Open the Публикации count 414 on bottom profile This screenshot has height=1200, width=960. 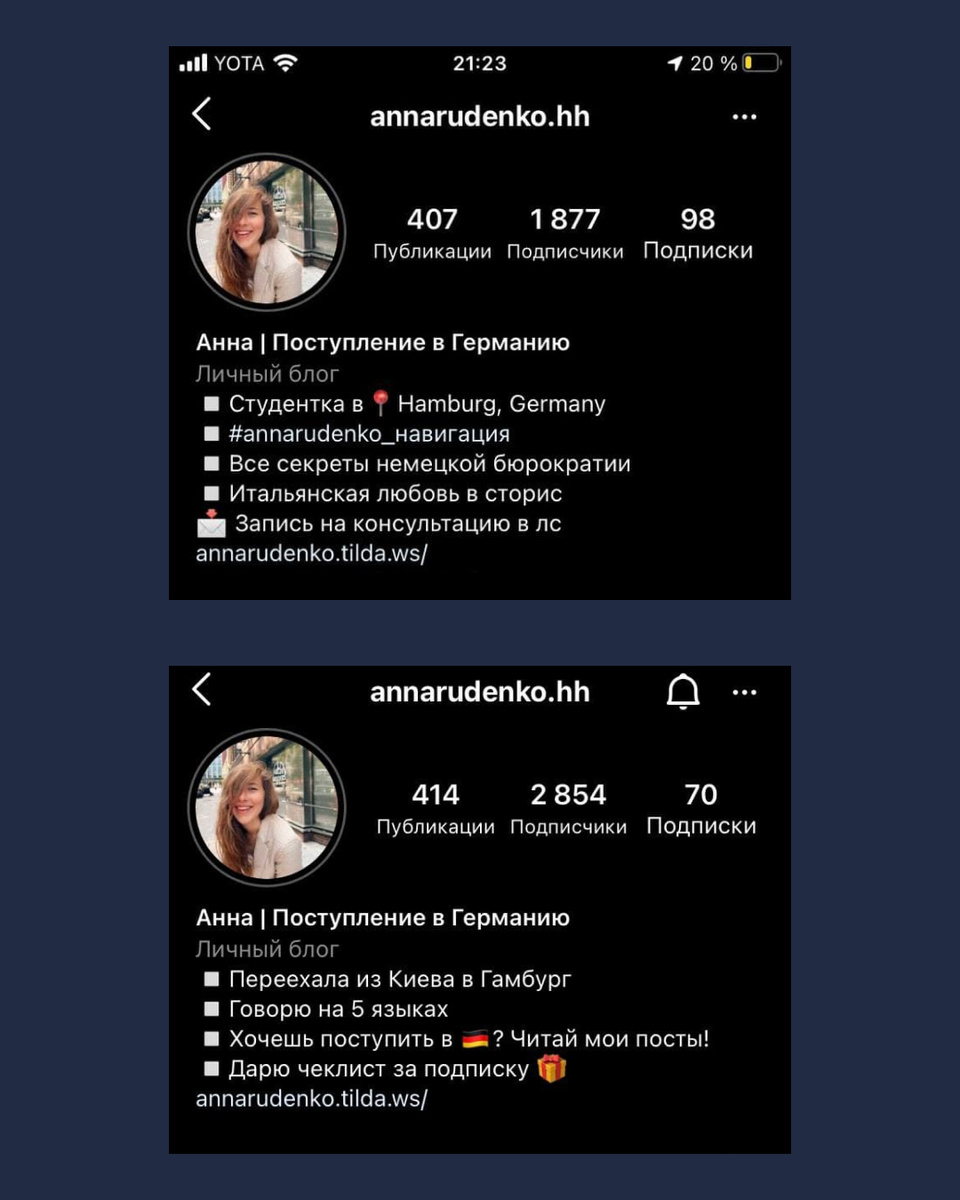(x=436, y=808)
